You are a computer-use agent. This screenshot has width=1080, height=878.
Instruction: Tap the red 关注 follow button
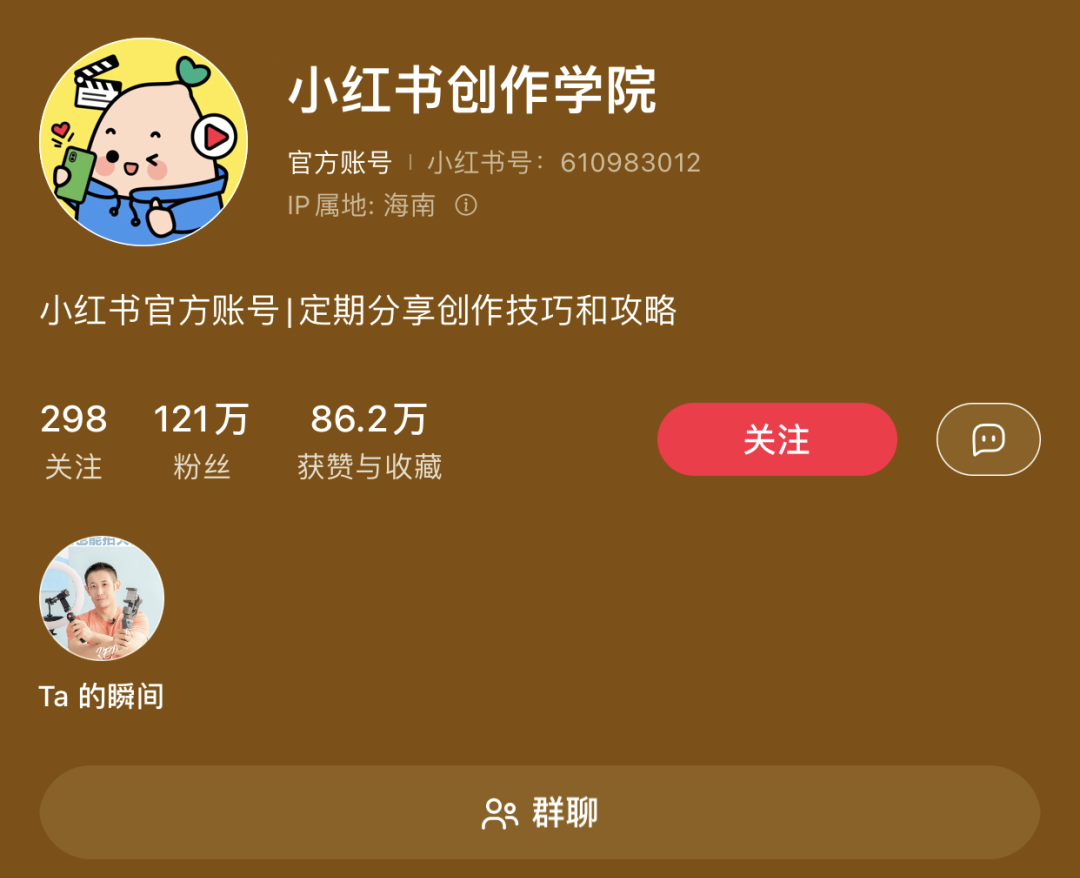click(x=777, y=439)
